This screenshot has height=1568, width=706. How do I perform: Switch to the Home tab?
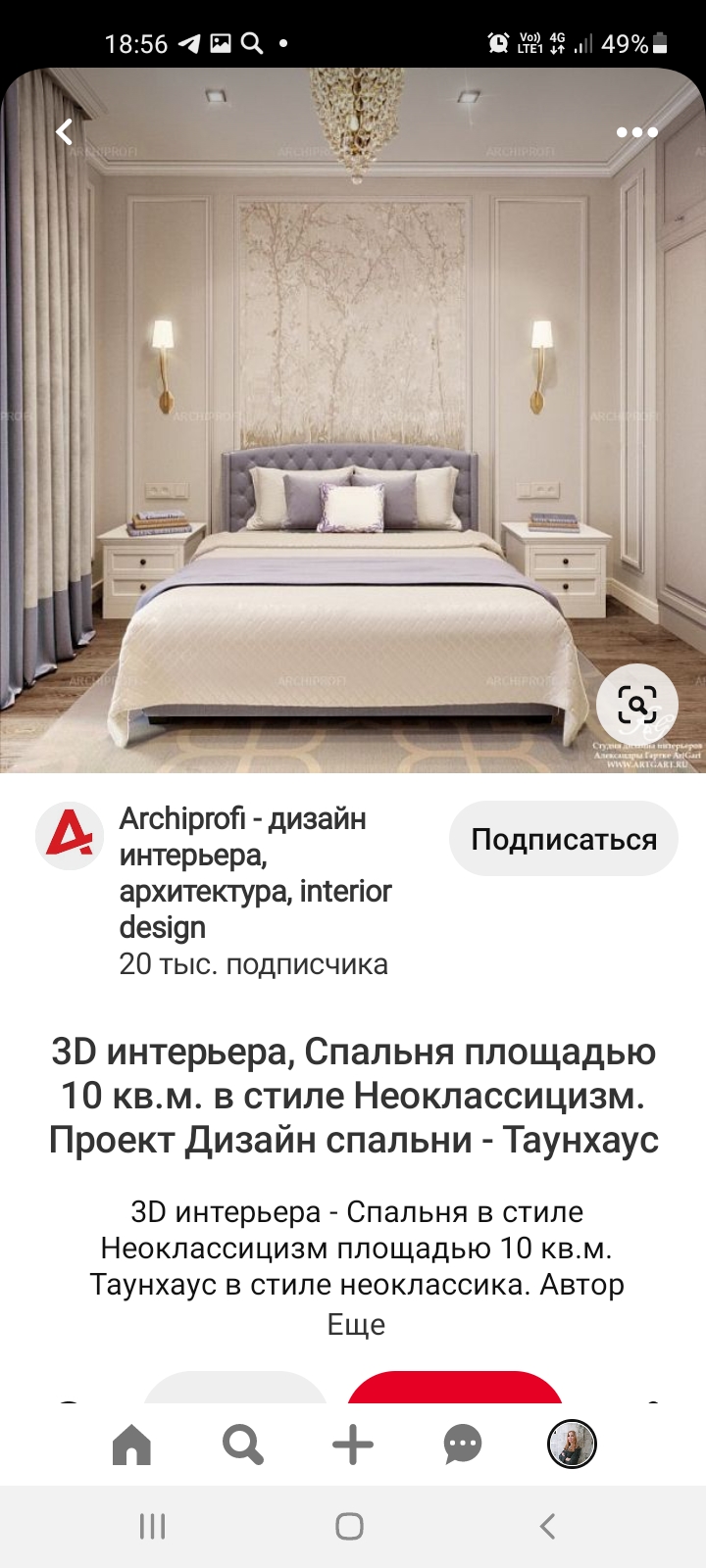131,1445
